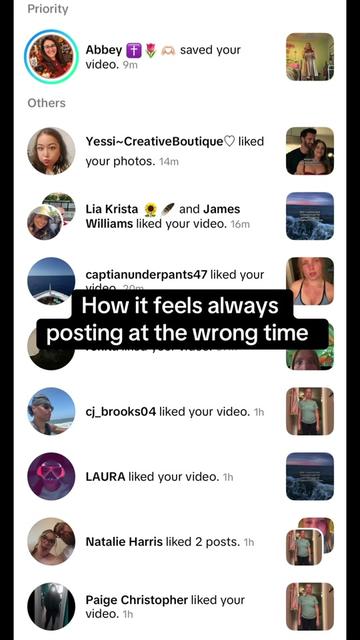Open Paige Christopher liked your video notification

[x=180, y=607]
